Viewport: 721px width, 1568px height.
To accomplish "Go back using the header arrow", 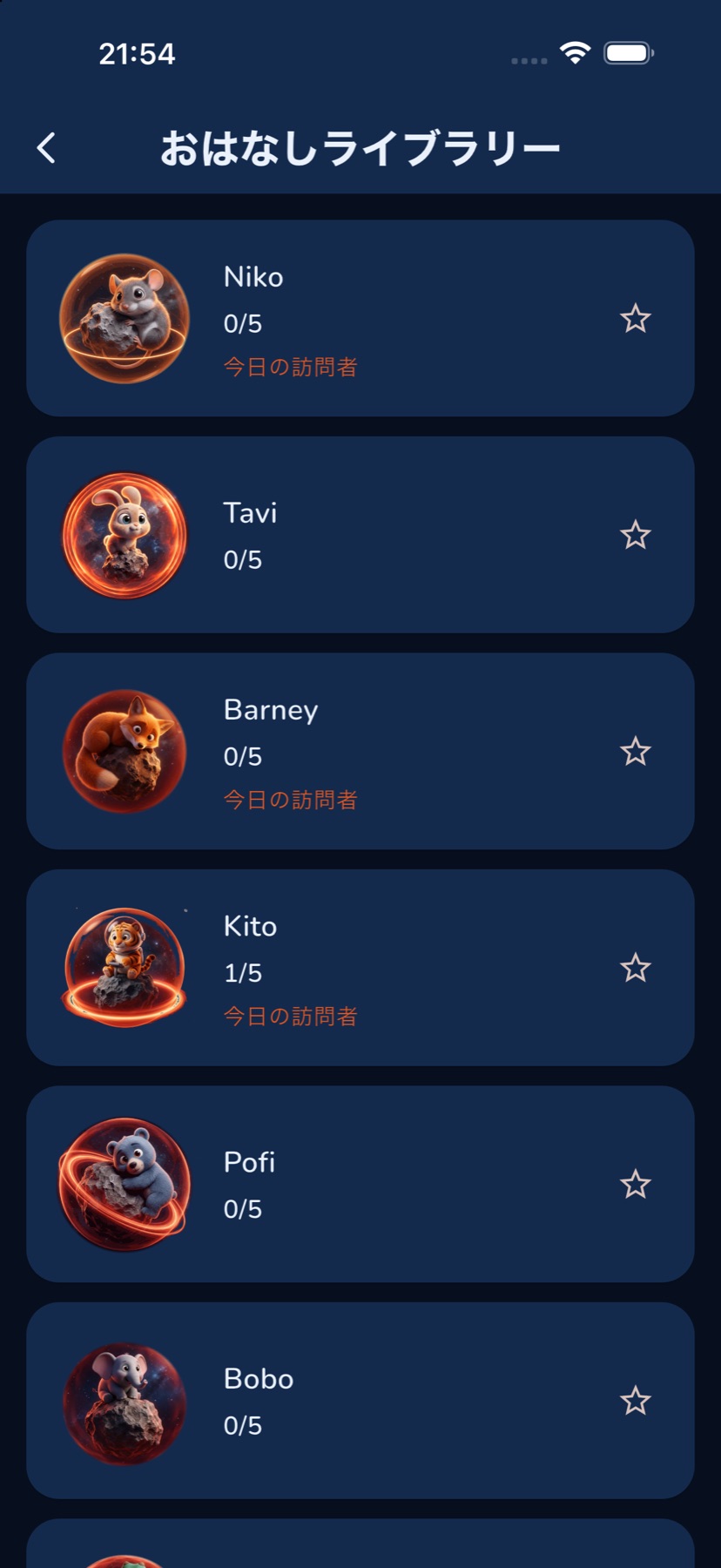I will [46, 148].
